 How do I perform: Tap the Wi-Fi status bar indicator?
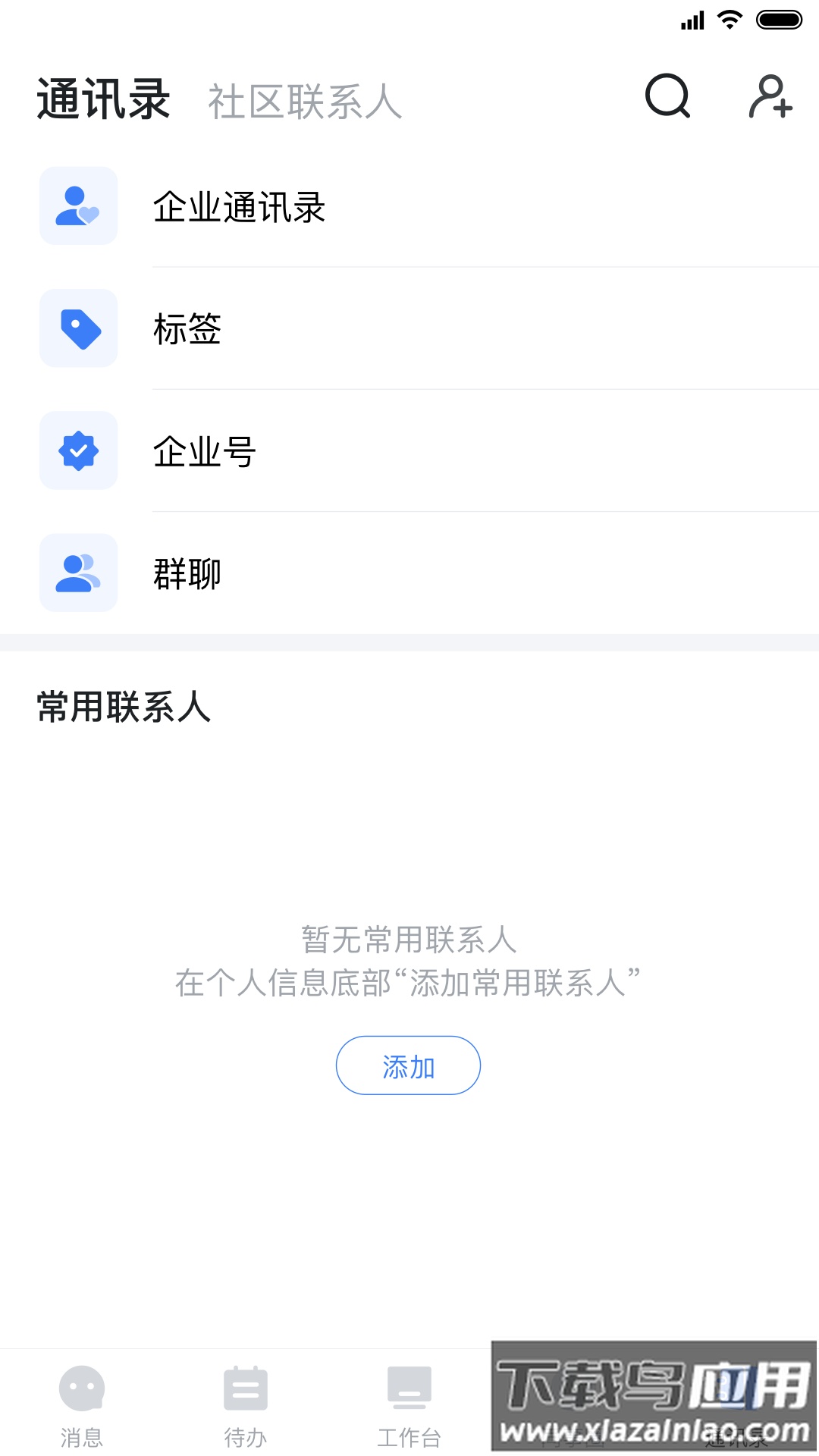tap(730, 20)
